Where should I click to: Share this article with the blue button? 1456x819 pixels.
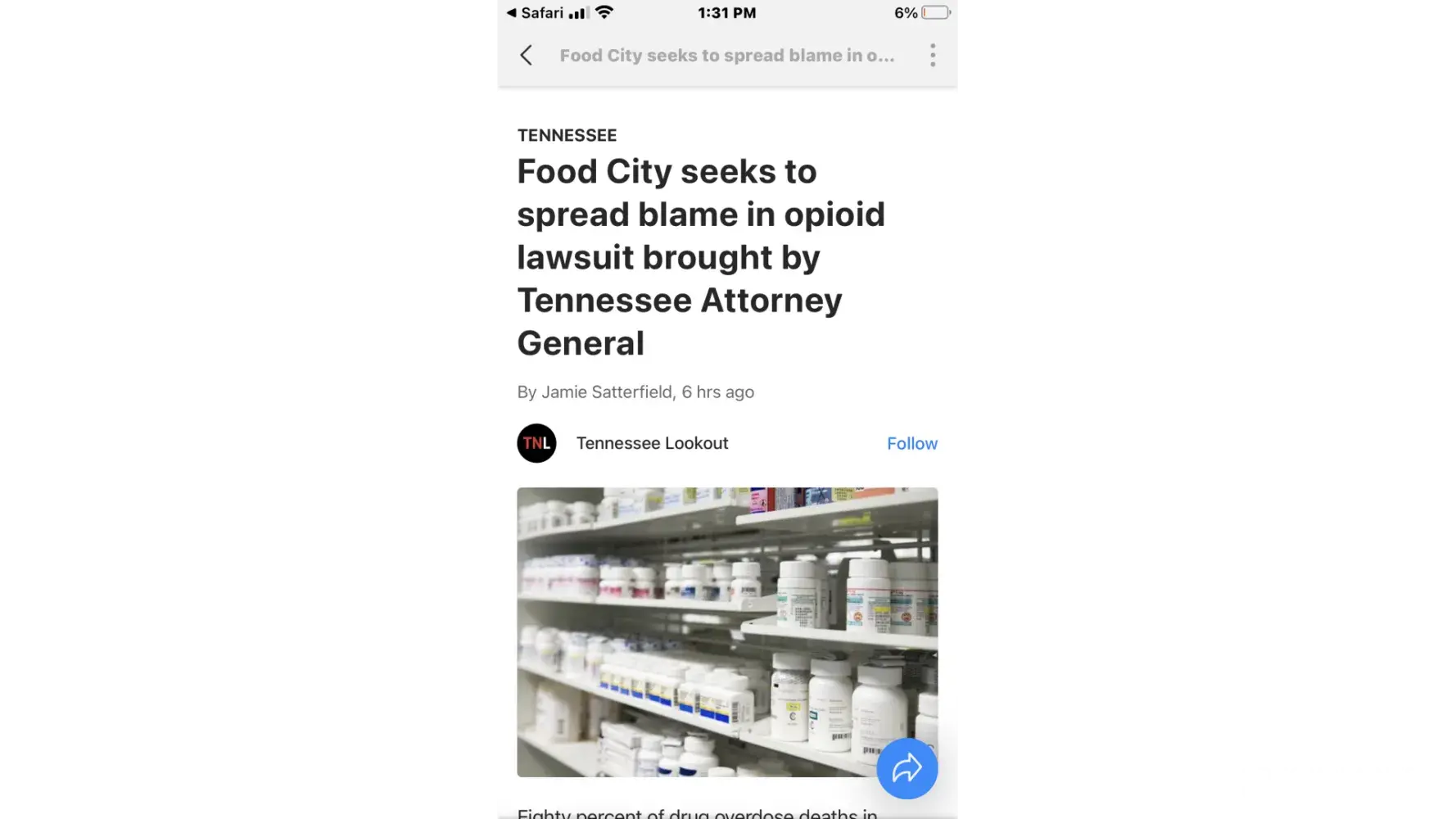pyautogui.click(x=907, y=768)
